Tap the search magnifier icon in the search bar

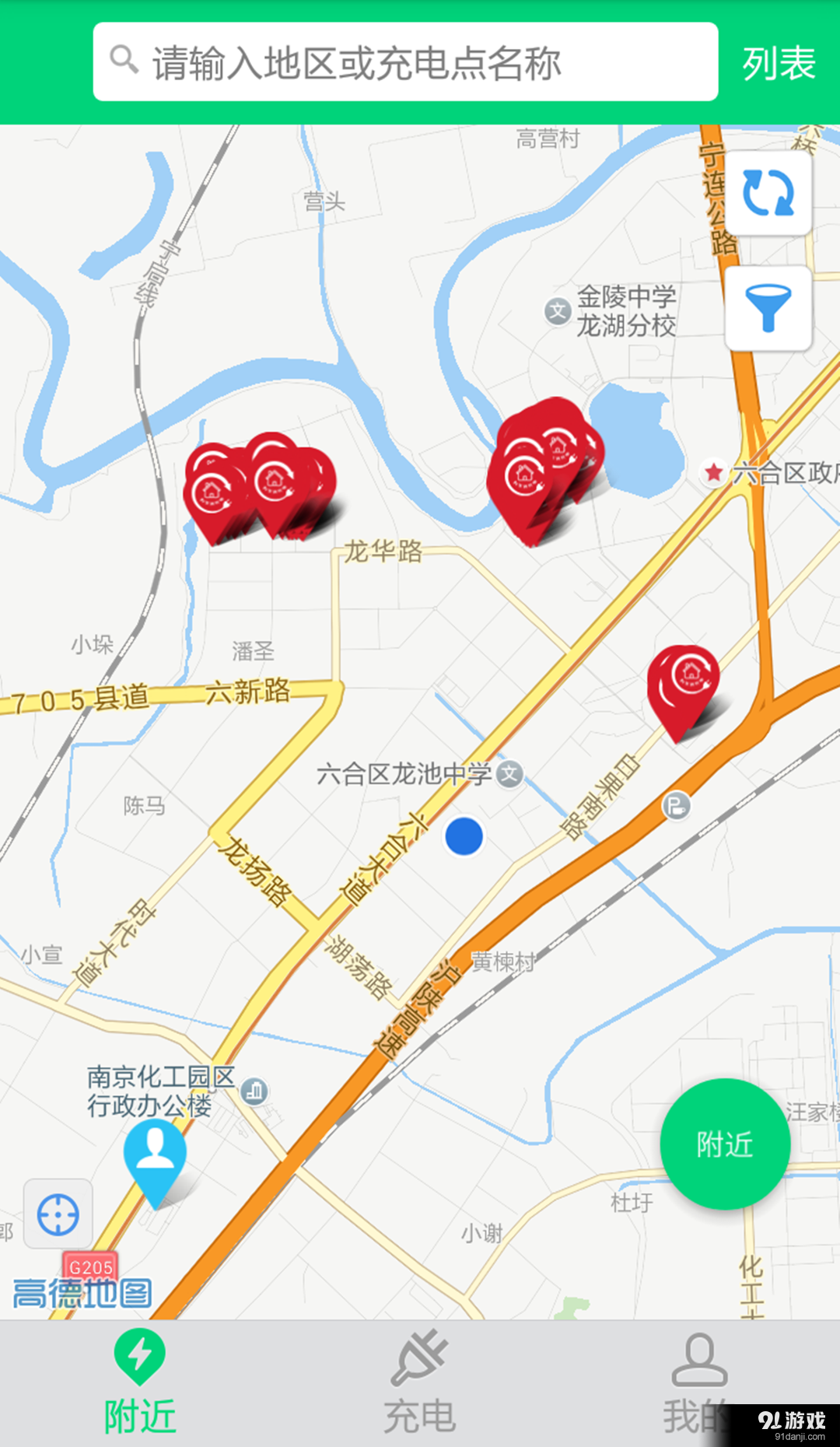(x=124, y=59)
